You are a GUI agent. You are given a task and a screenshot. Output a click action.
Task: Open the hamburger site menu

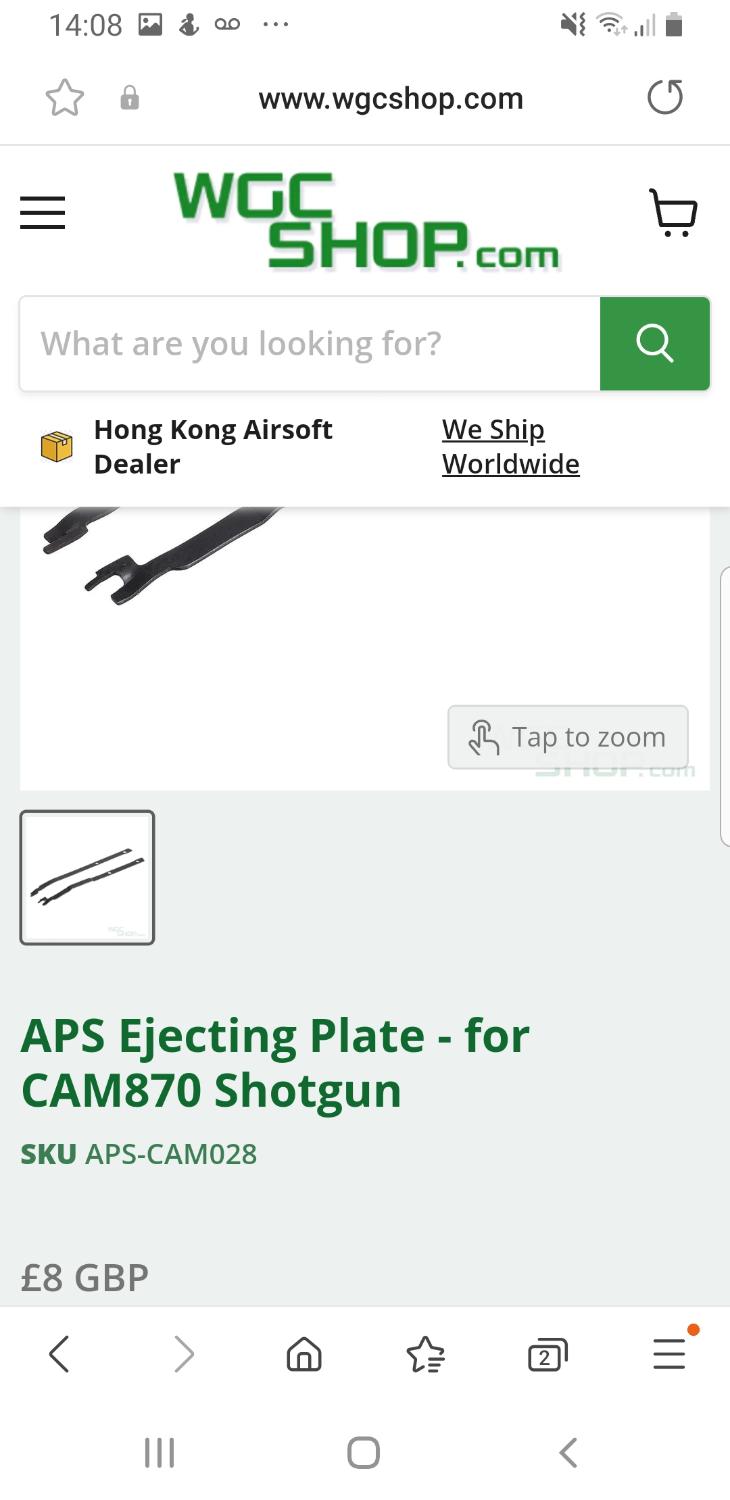point(43,213)
